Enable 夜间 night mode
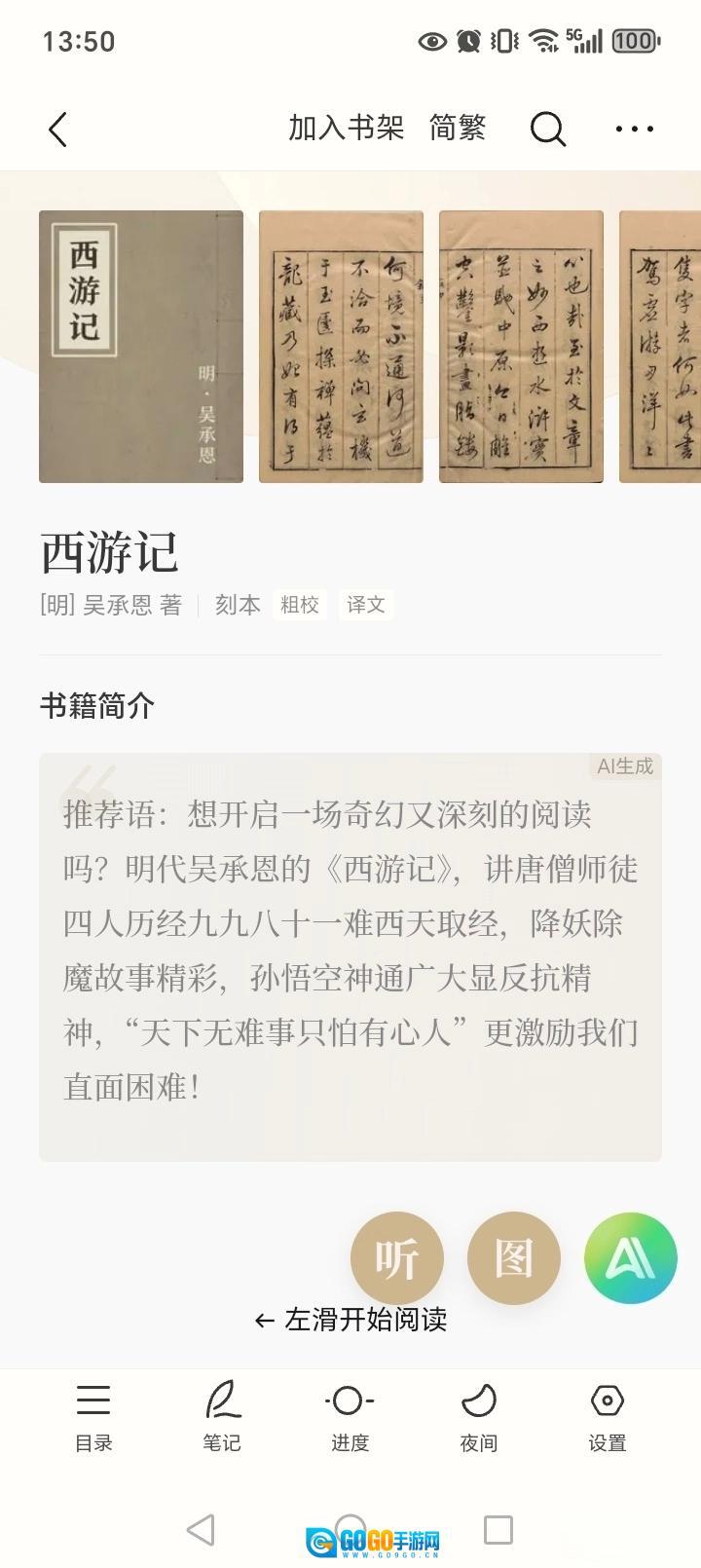 (478, 1416)
